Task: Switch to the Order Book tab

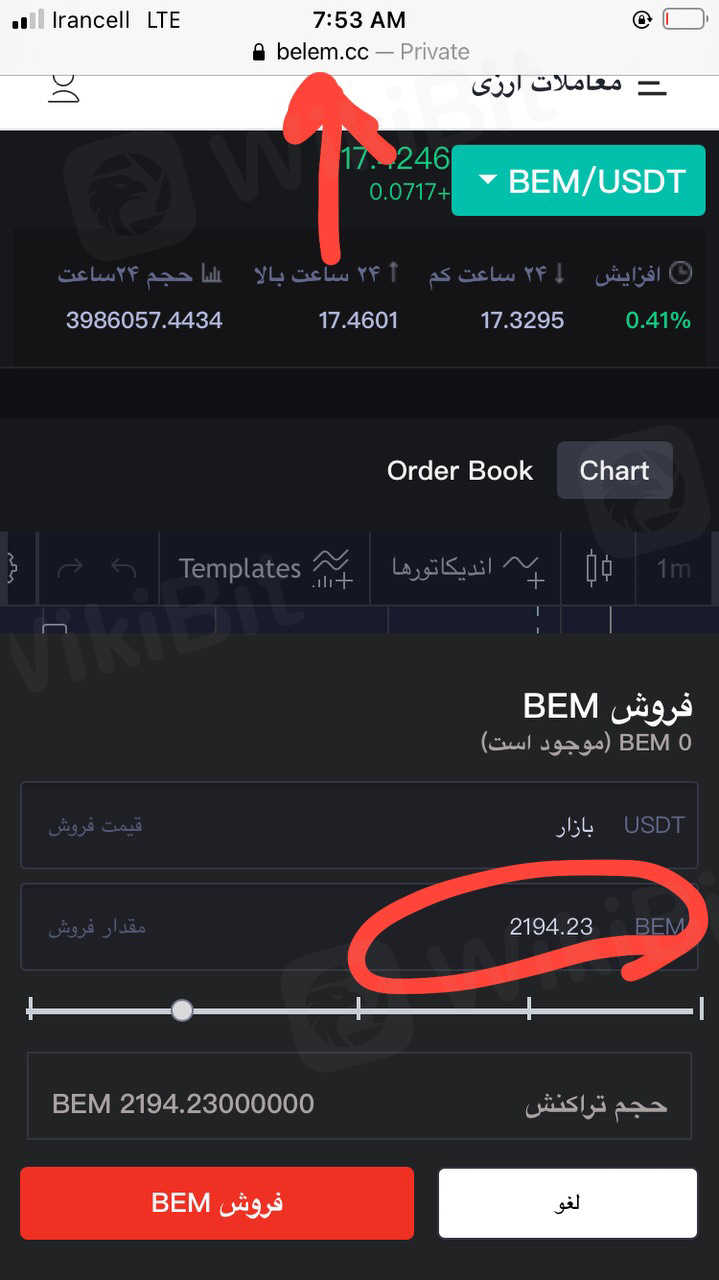Action: coord(460,471)
